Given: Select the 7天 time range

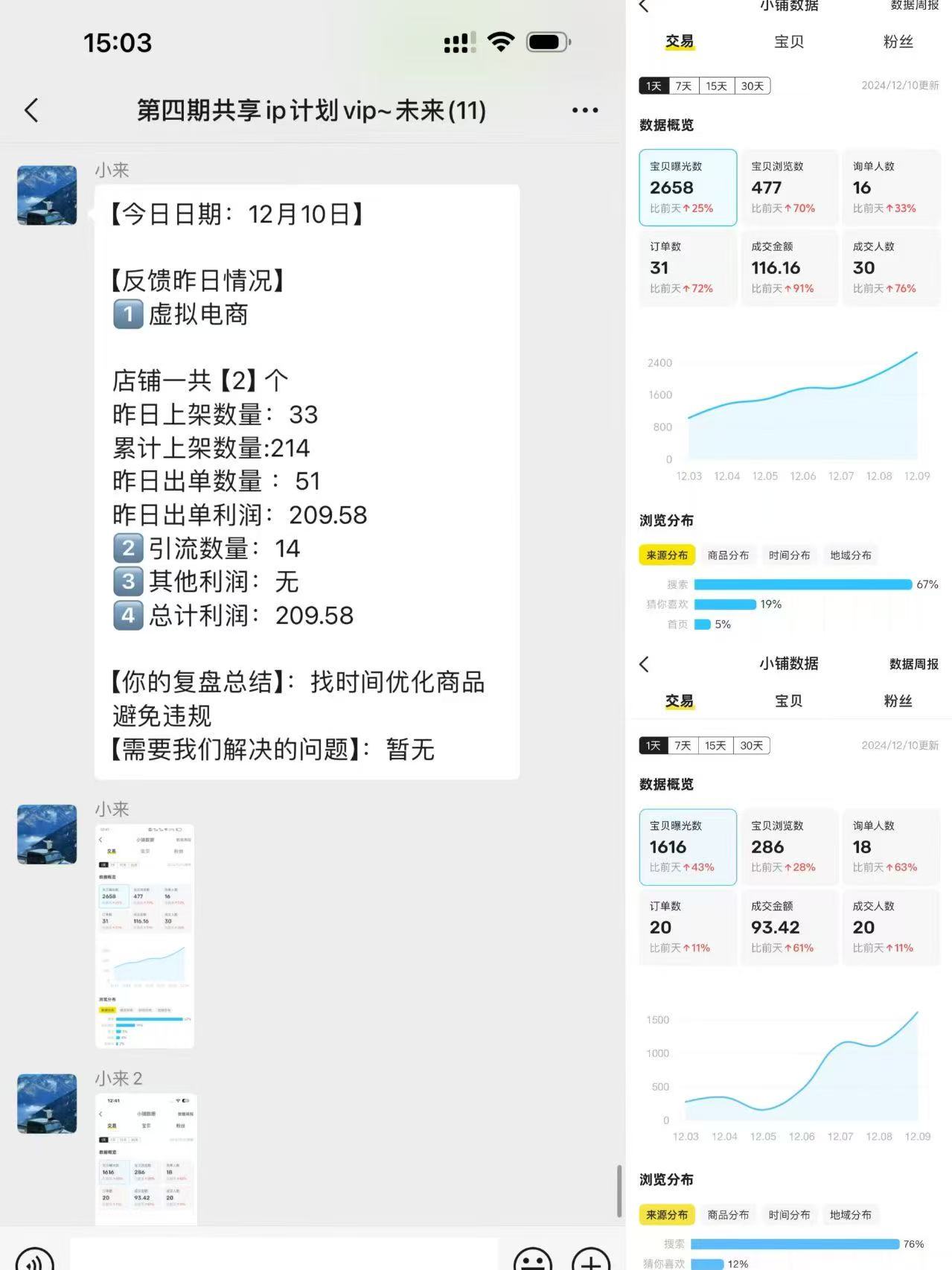Looking at the screenshot, I should click(x=682, y=86).
